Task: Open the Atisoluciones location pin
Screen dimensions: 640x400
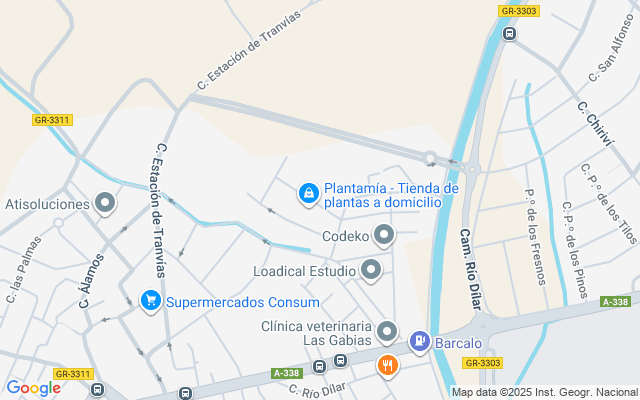Action: click(x=105, y=204)
